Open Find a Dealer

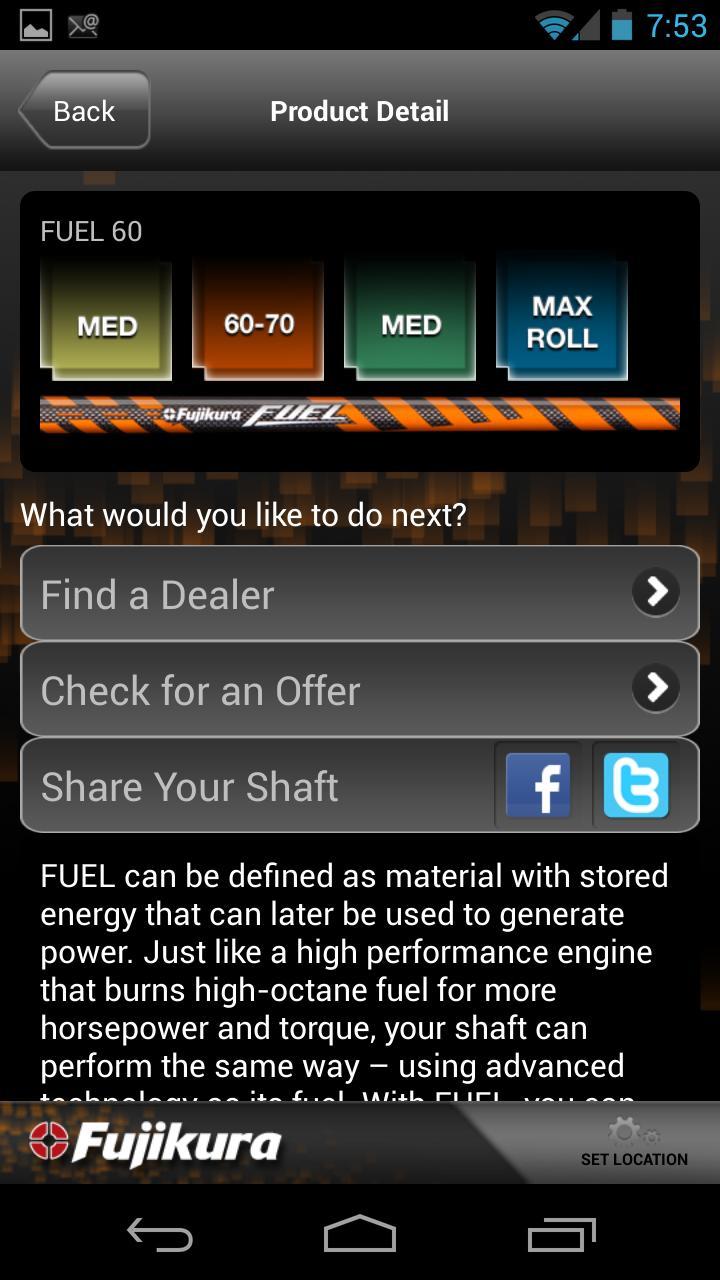pyautogui.click(x=359, y=594)
